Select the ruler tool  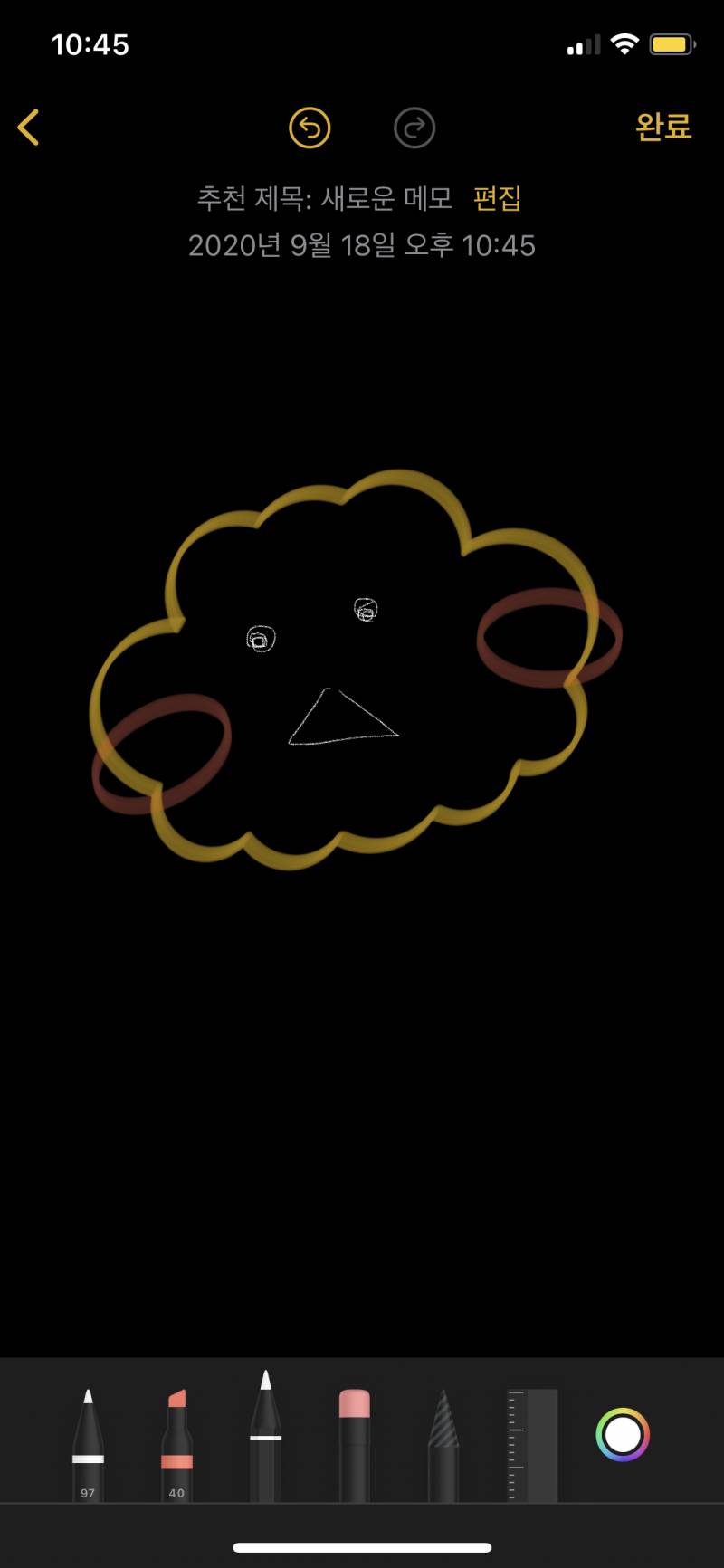point(531,1443)
